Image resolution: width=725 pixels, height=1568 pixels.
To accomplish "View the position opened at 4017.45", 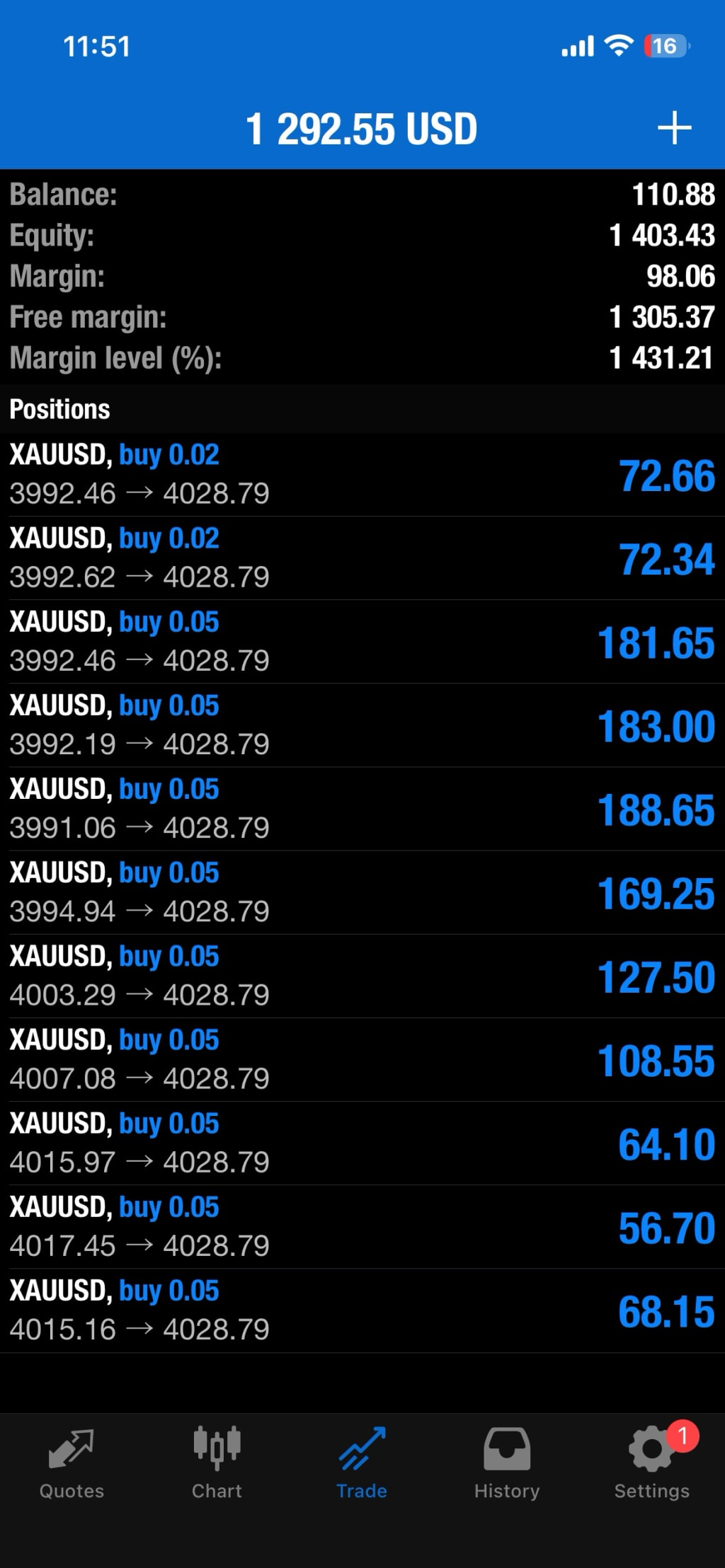I will (x=362, y=1226).
